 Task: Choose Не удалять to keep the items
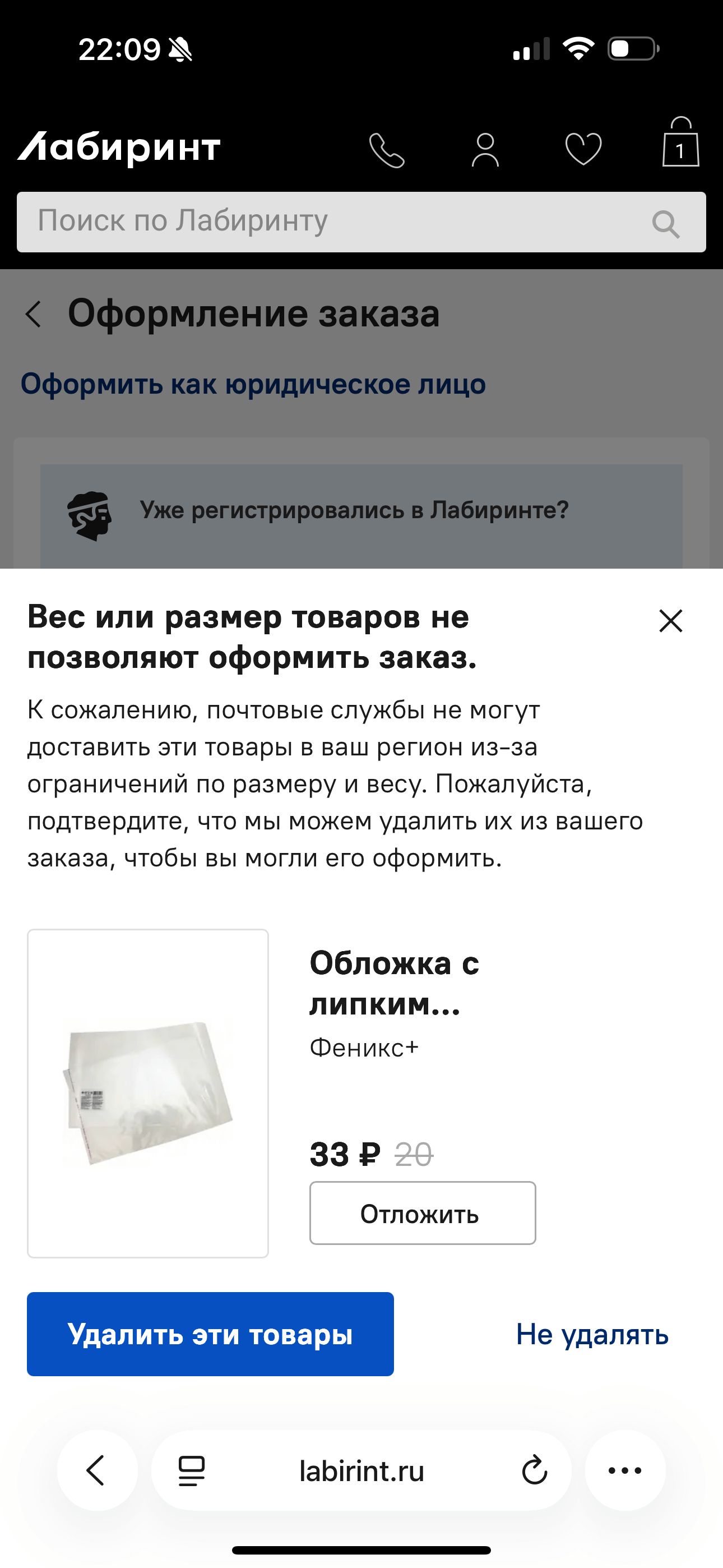pos(592,1334)
